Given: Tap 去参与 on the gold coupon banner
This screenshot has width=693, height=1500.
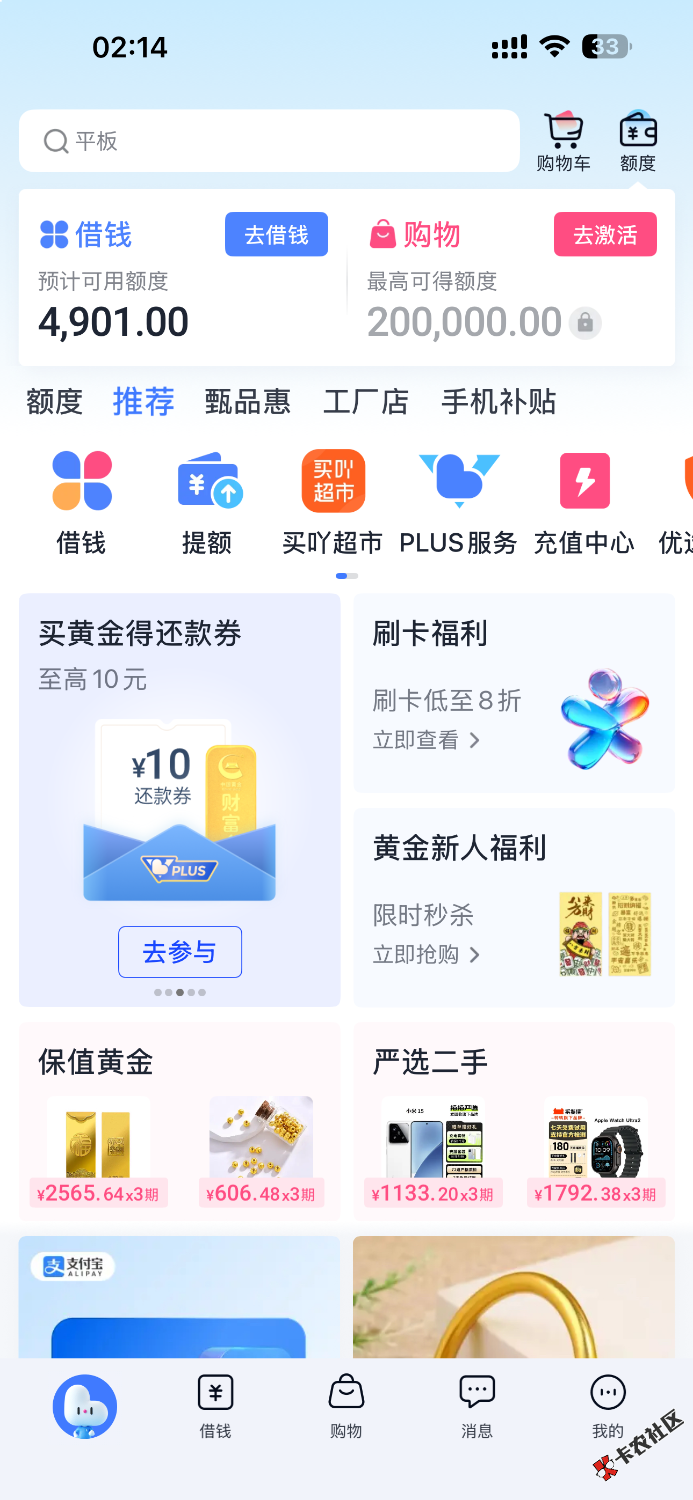Looking at the screenshot, I should click(180, 952).
